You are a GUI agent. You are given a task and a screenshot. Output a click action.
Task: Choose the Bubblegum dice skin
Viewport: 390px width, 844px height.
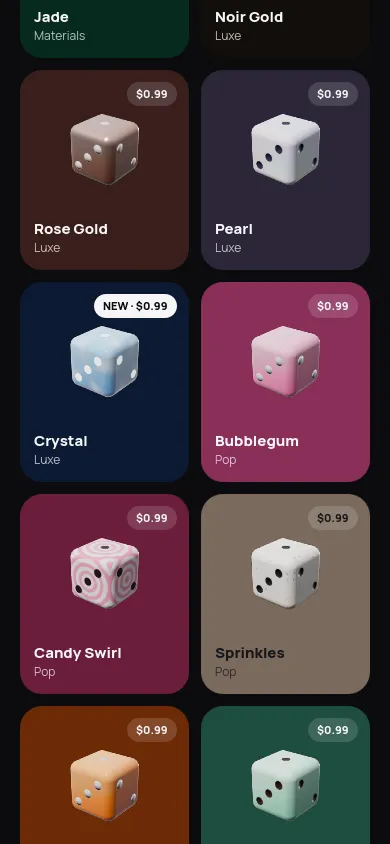pos(285,382)
